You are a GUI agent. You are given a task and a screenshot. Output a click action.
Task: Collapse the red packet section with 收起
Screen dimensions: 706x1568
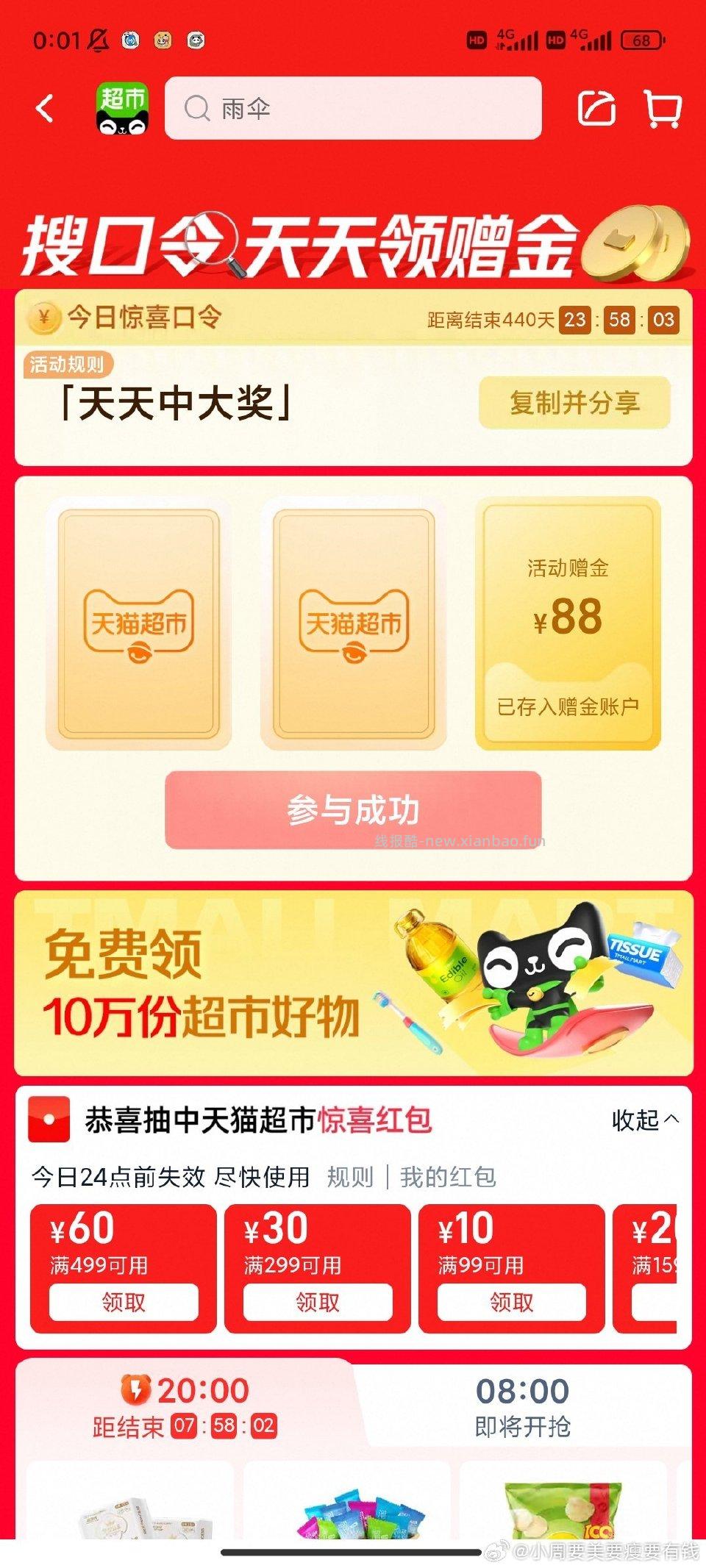click(644, 1120)
